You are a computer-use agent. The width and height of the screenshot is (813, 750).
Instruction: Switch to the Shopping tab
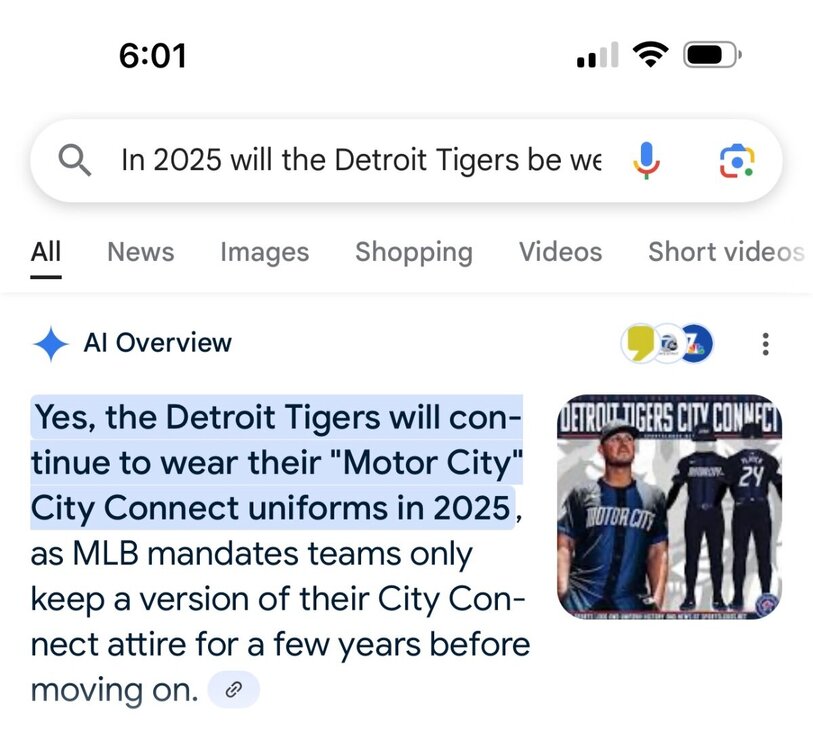tap(413, 252)
